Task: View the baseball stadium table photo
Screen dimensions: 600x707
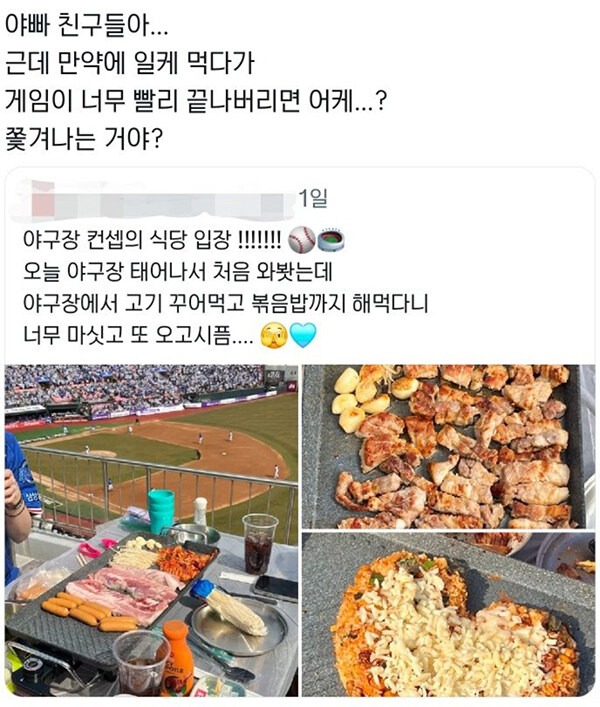Action: 151,530
